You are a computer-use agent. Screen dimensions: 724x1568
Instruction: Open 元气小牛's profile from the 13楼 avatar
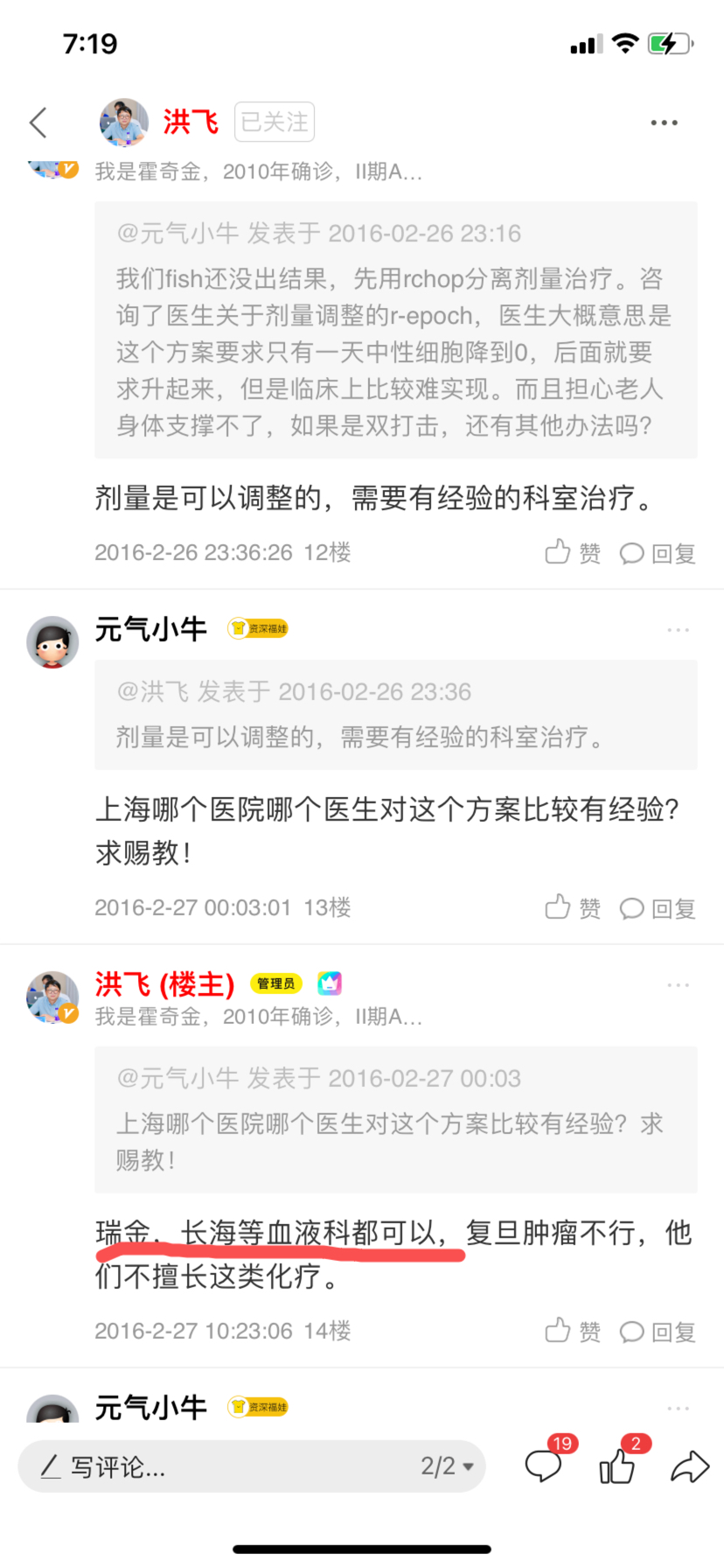[52, 642]
